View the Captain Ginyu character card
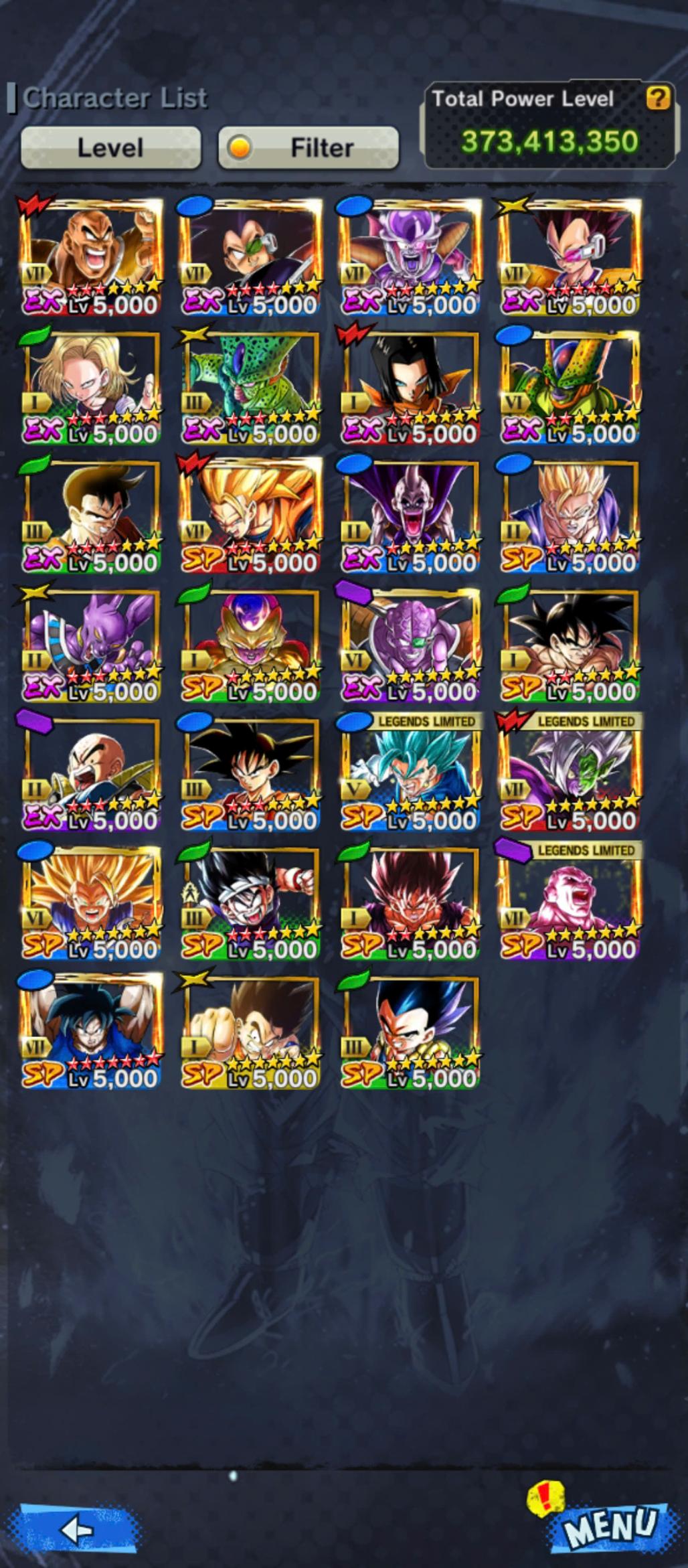 [x=410, y=644]
